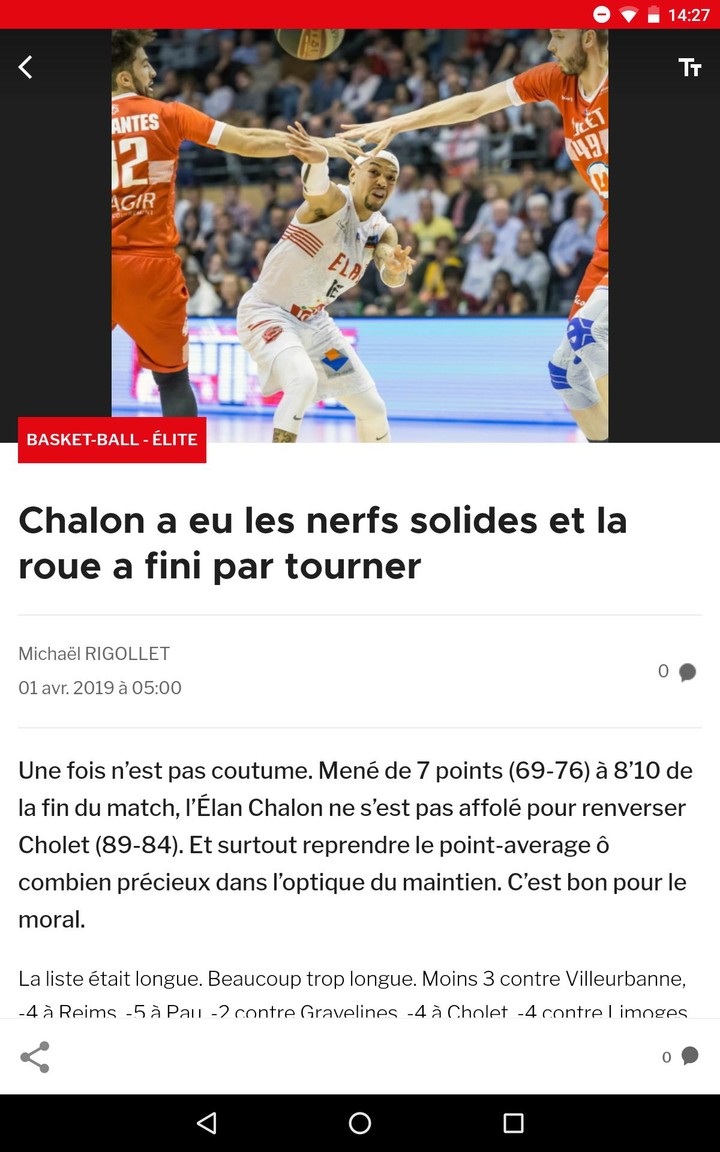Tap the system home button
The width and height of the screenshot is (720, 1152).
360,1123
